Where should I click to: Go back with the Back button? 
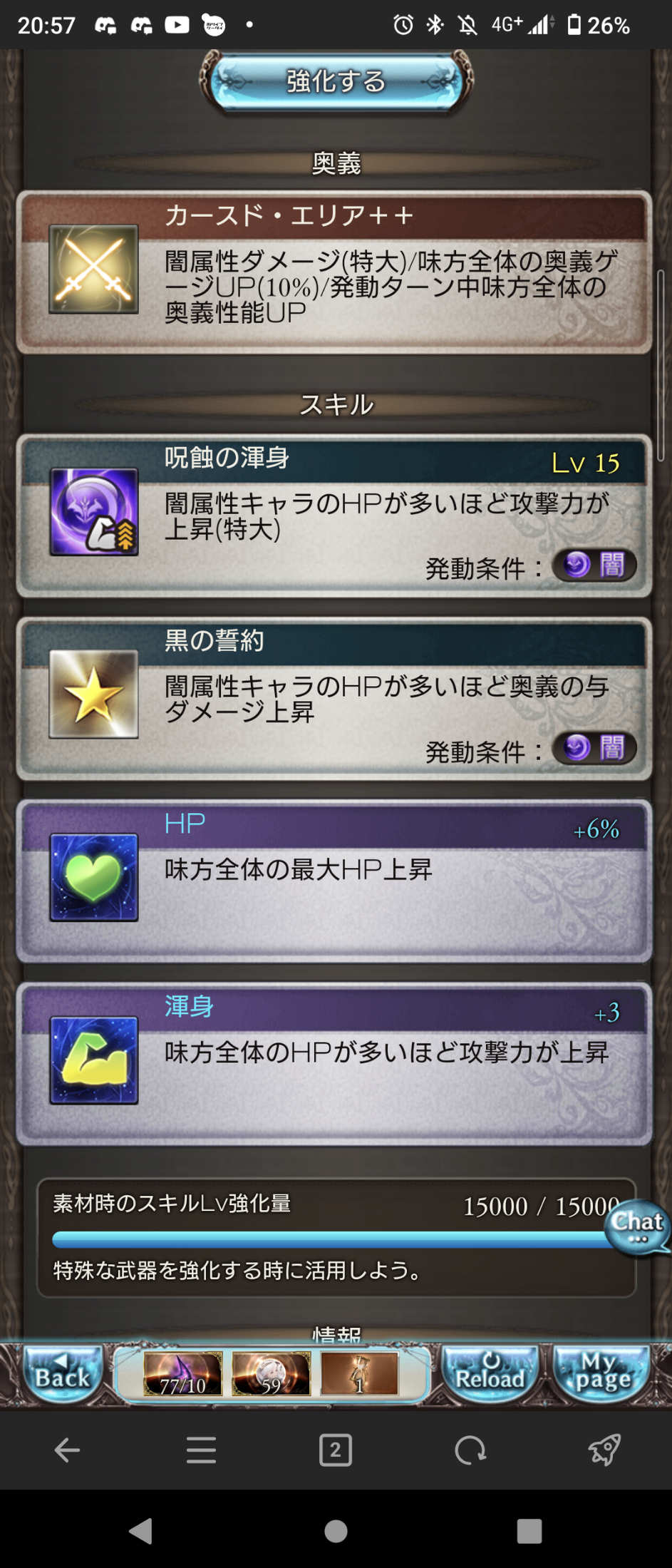pyautogui.click(x=62, y=1373)
